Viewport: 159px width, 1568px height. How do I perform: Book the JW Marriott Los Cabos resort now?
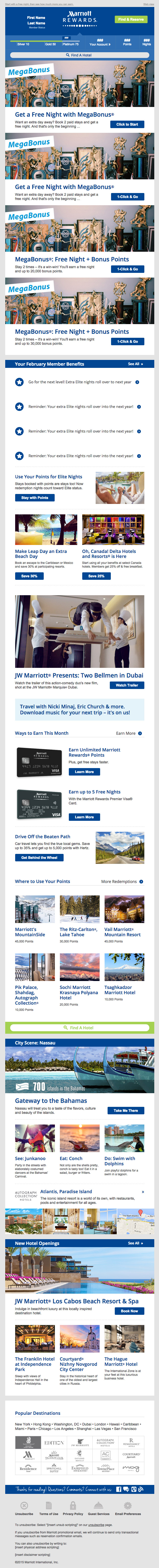[x=129, y=1311]
